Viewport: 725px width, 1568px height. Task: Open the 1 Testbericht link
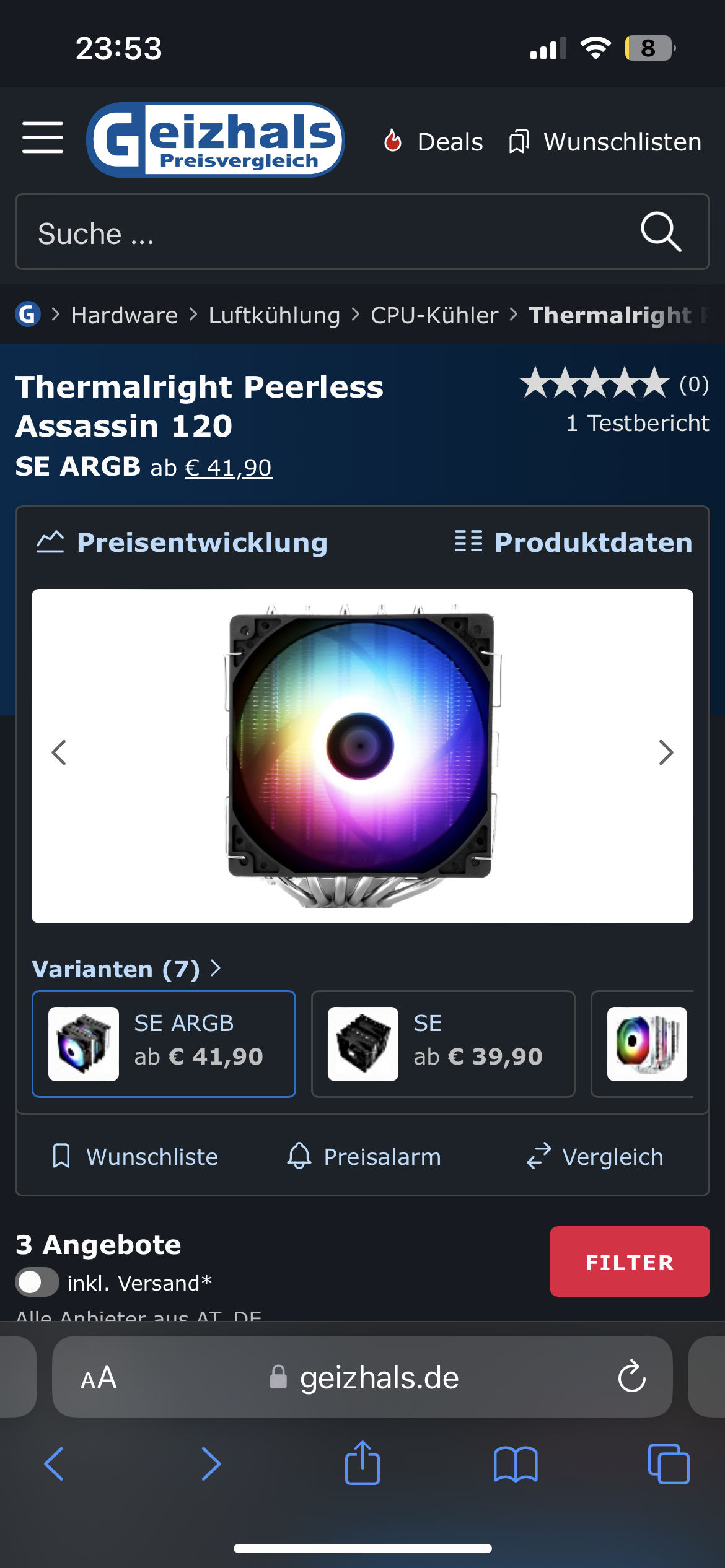637,424
